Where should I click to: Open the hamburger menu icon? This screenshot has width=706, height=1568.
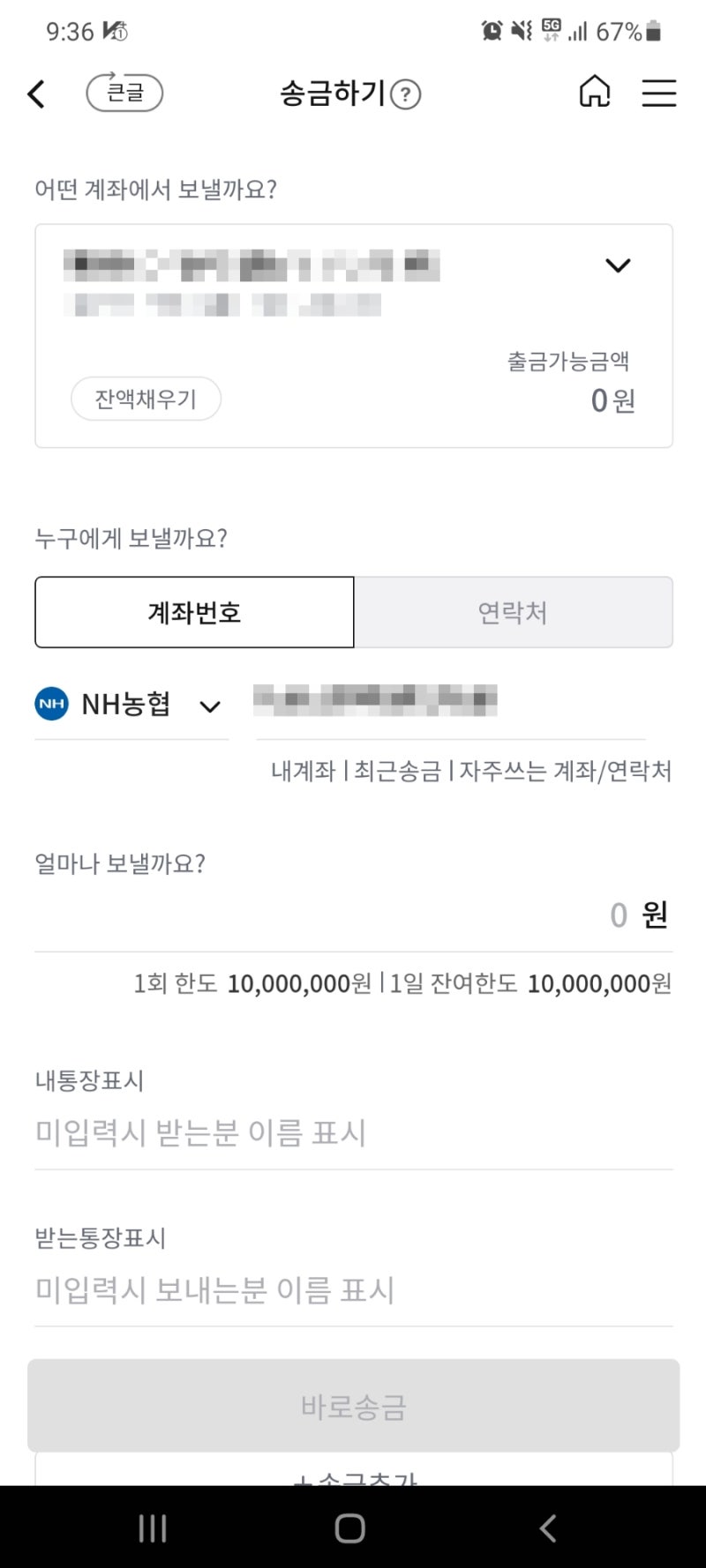[x=658, y=93]
